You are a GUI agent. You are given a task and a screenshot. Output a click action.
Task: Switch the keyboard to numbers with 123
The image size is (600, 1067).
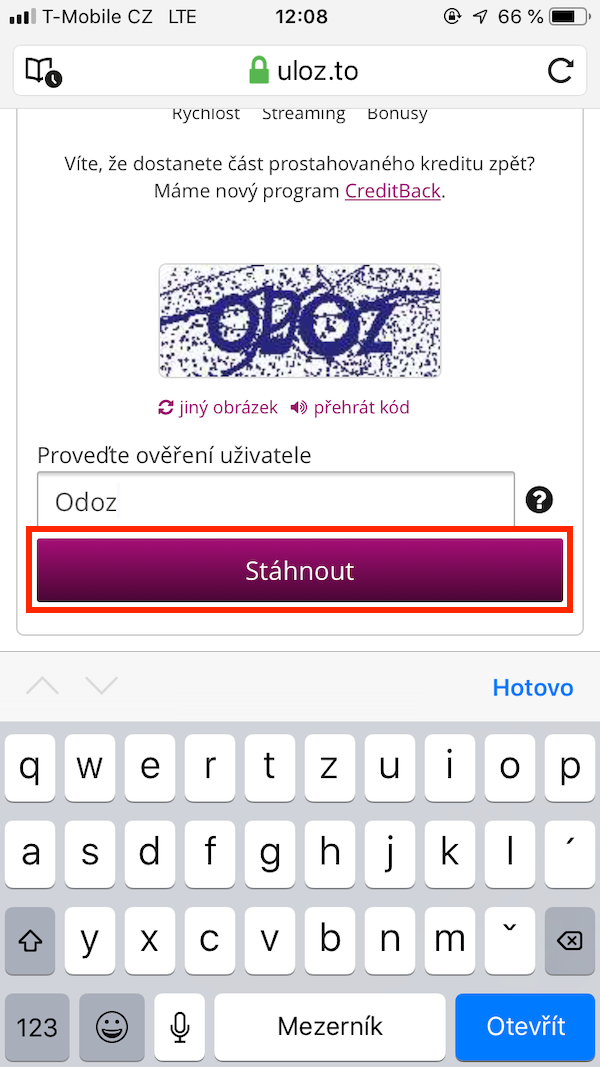pyautogui.click(x=37, y=1025)
